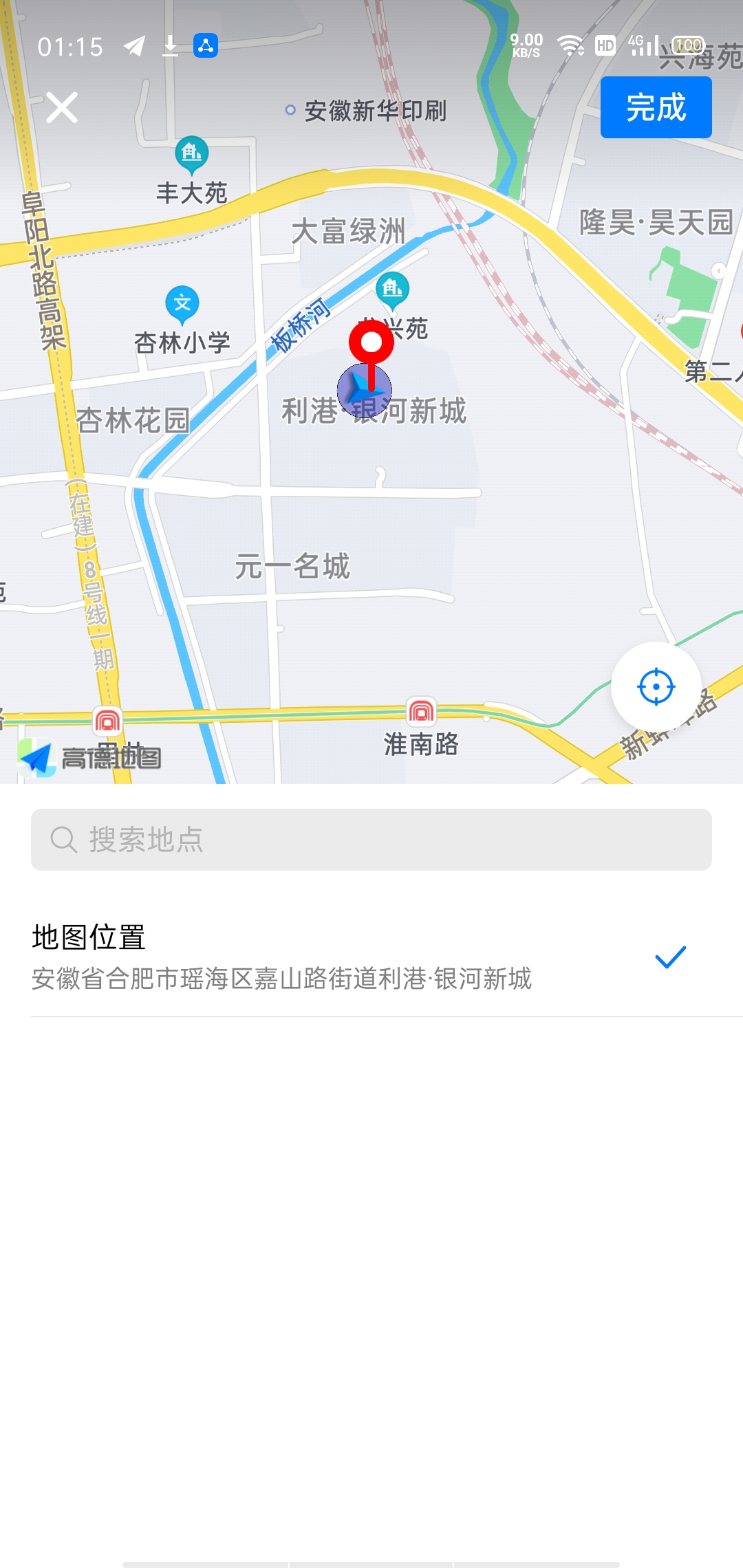Select the 丰大苑 community icon
The image size is (743, 1568).
point(191,151)
